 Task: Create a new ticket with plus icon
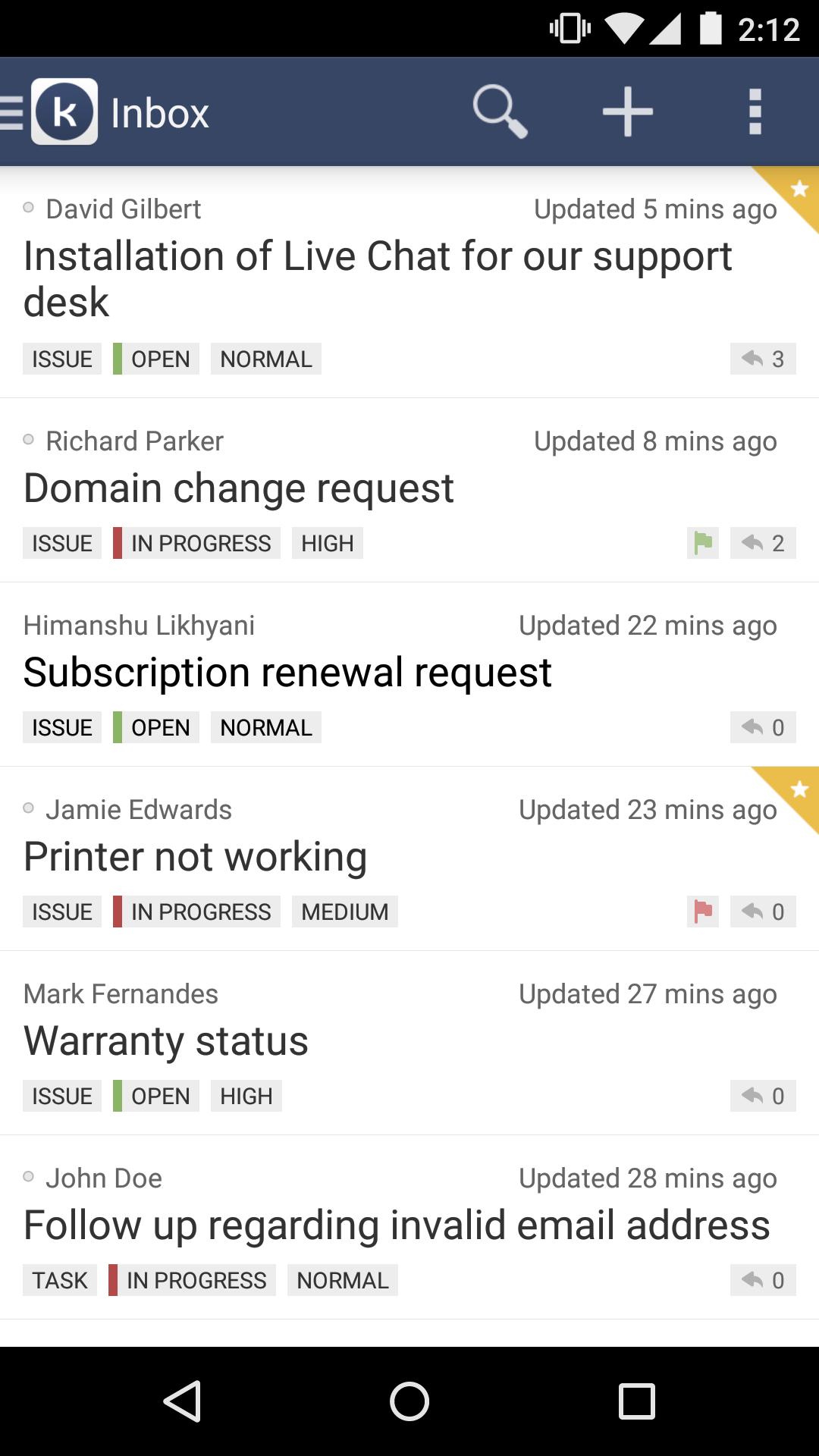[x=627, y=112]
